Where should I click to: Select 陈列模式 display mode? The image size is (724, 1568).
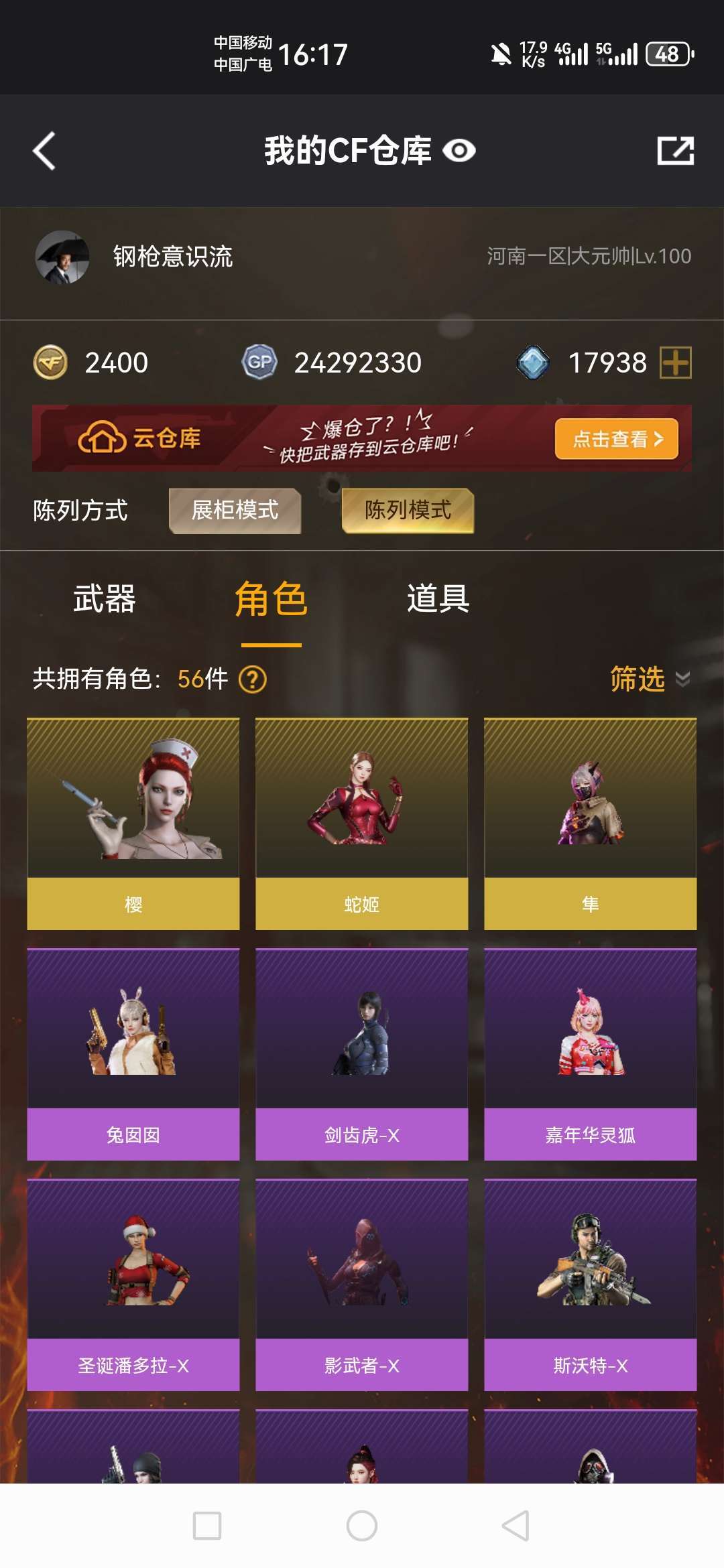pyautogui.click(x=408, y=511)
